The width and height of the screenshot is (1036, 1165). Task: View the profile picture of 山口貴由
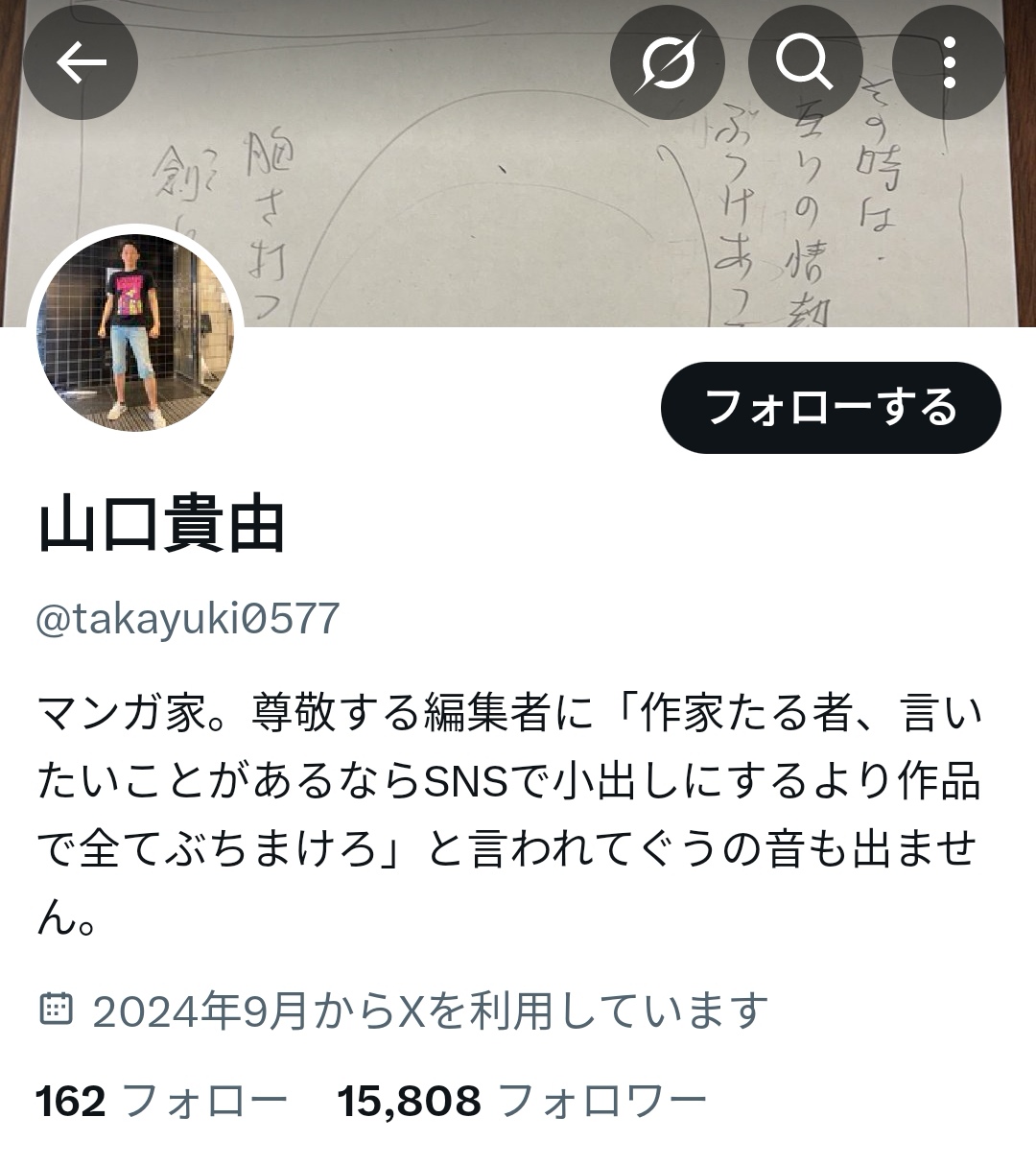pyautogui.click(x=135, y=332)
